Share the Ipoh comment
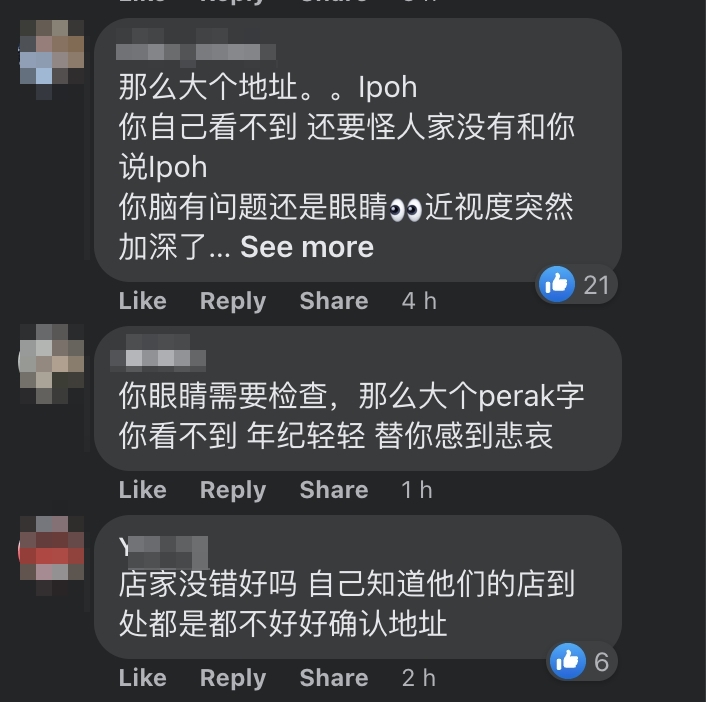The height and width of the screenshot is (702, 706). pos(333,301)
